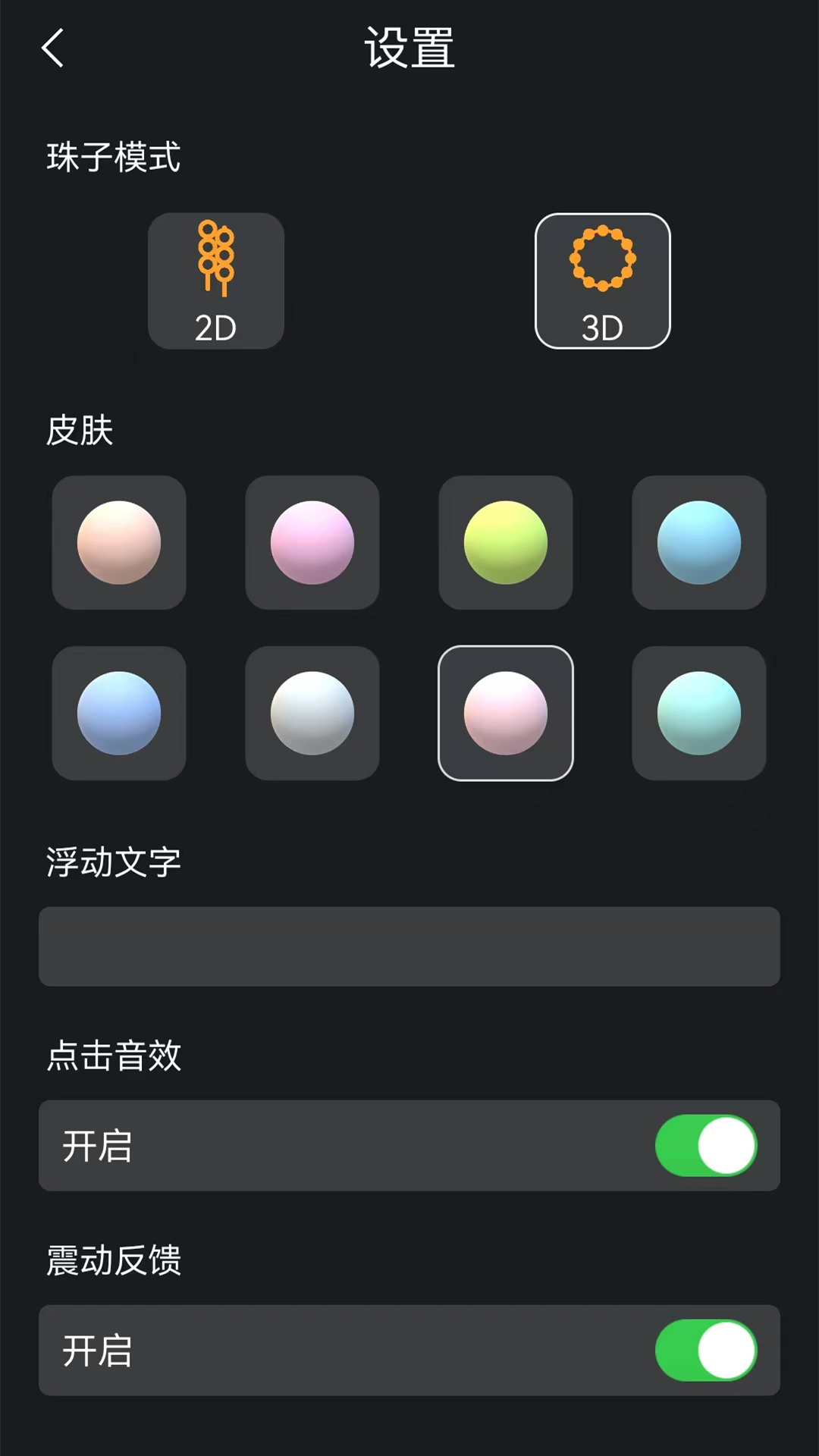Screen dimensions: 819x1456
Task: Choose the light pink skin in top row
Action: point(312,543)
